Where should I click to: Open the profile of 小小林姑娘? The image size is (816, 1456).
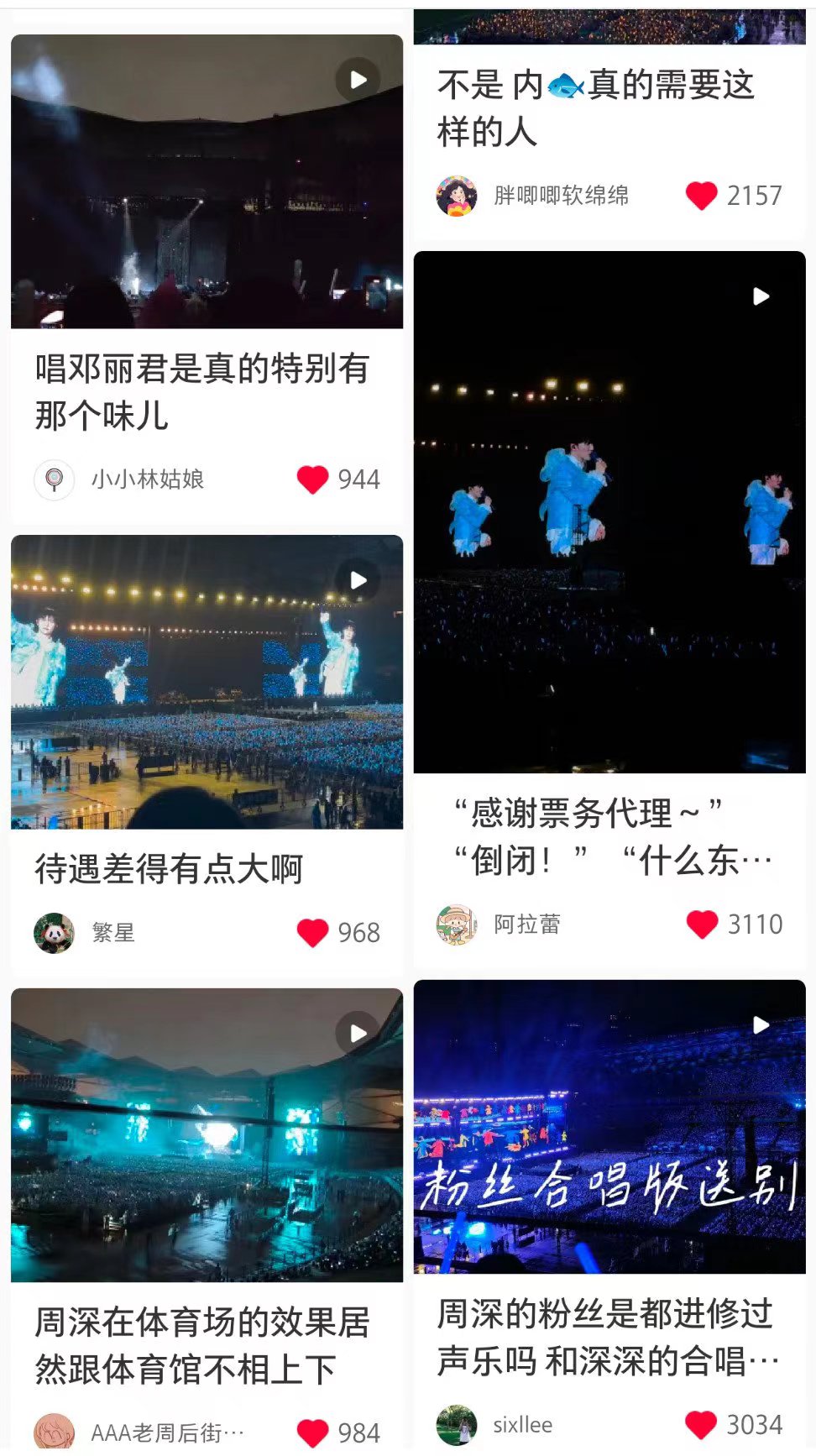coord(55,479)
